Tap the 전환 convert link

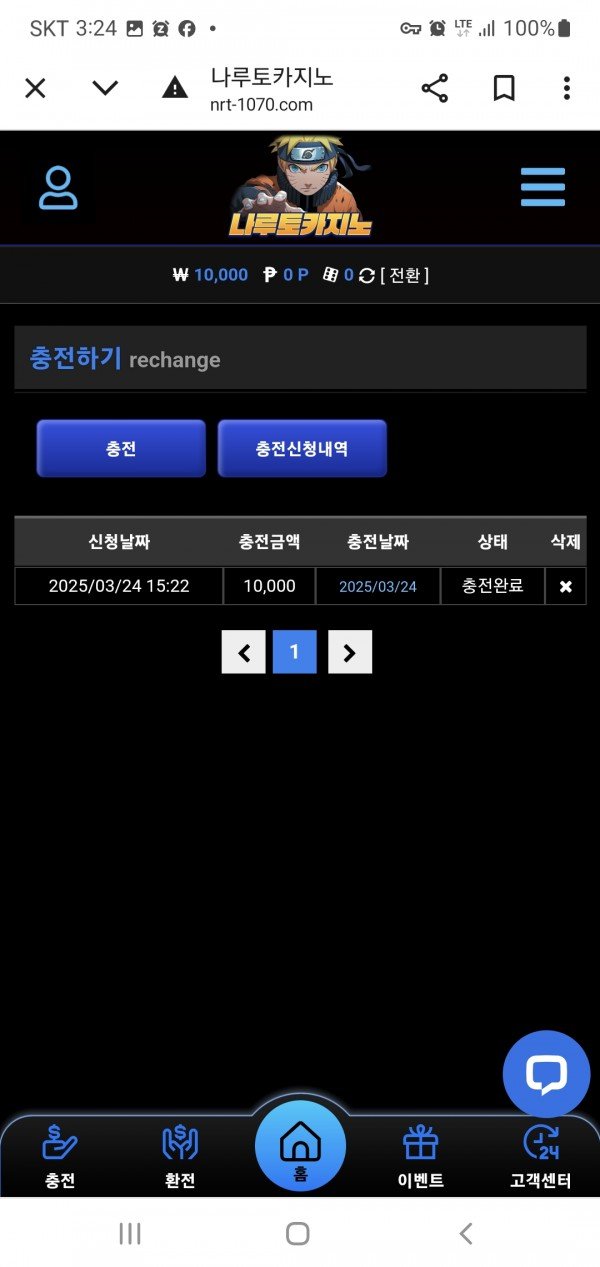[405, 275]
